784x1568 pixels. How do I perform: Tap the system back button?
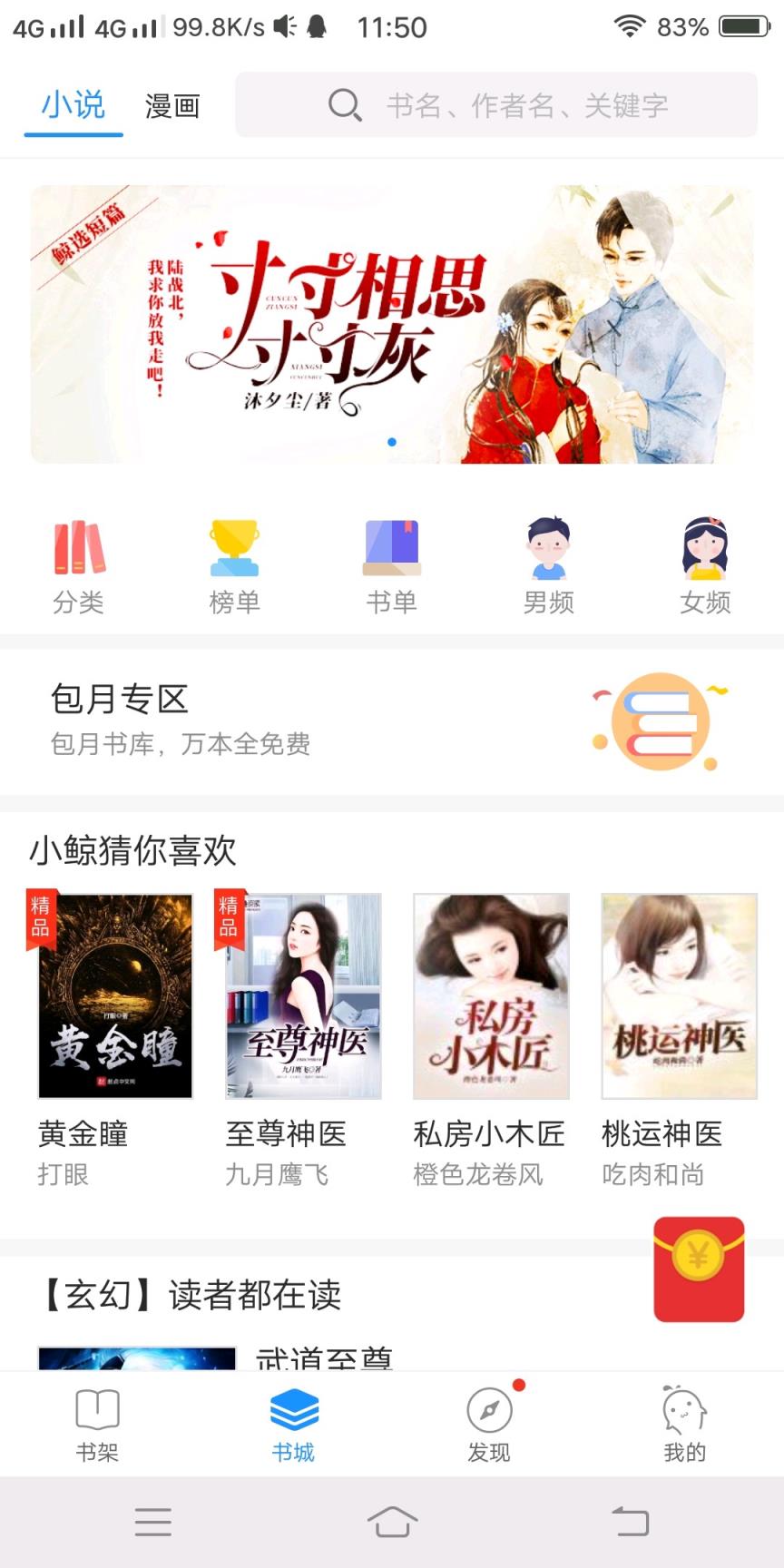[x=631, y=1521]
